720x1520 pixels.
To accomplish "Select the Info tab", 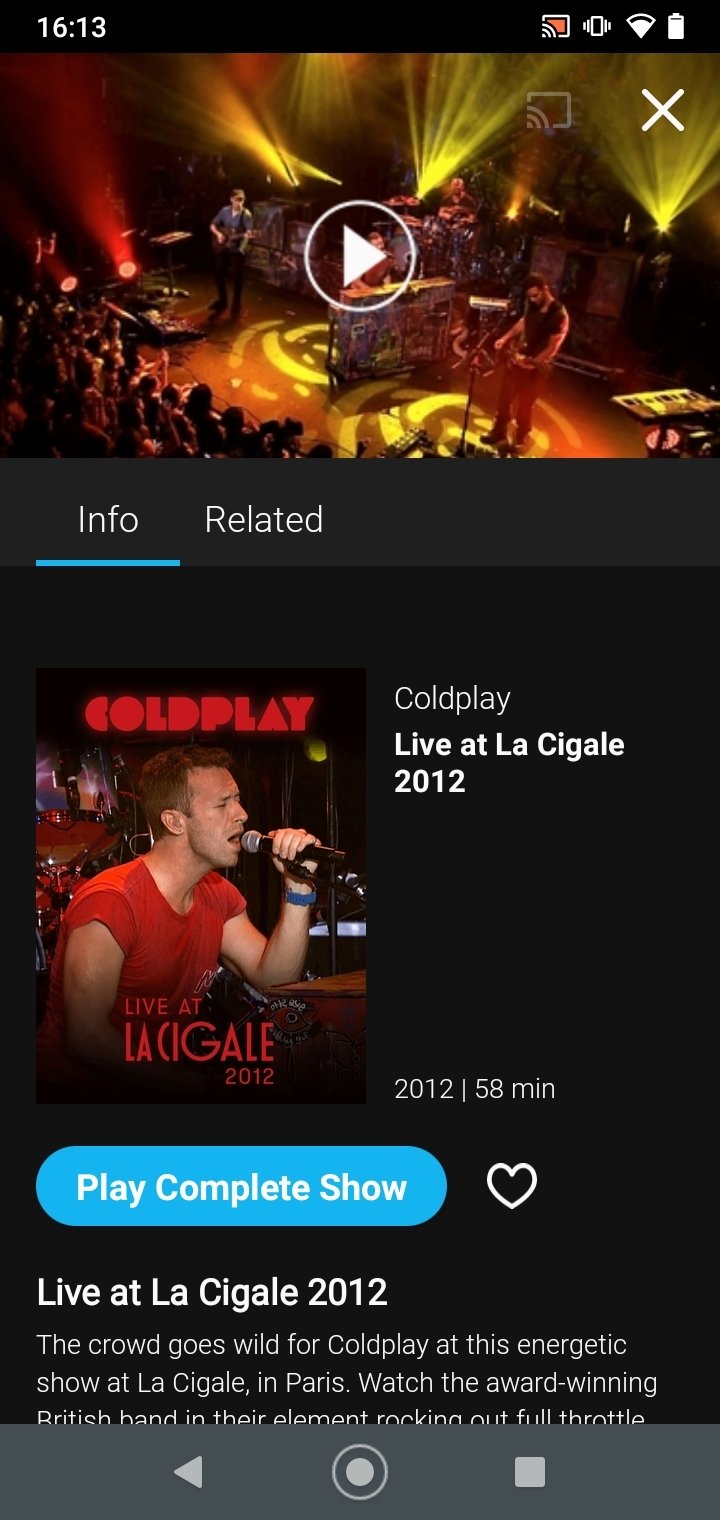I will (108, 520).
